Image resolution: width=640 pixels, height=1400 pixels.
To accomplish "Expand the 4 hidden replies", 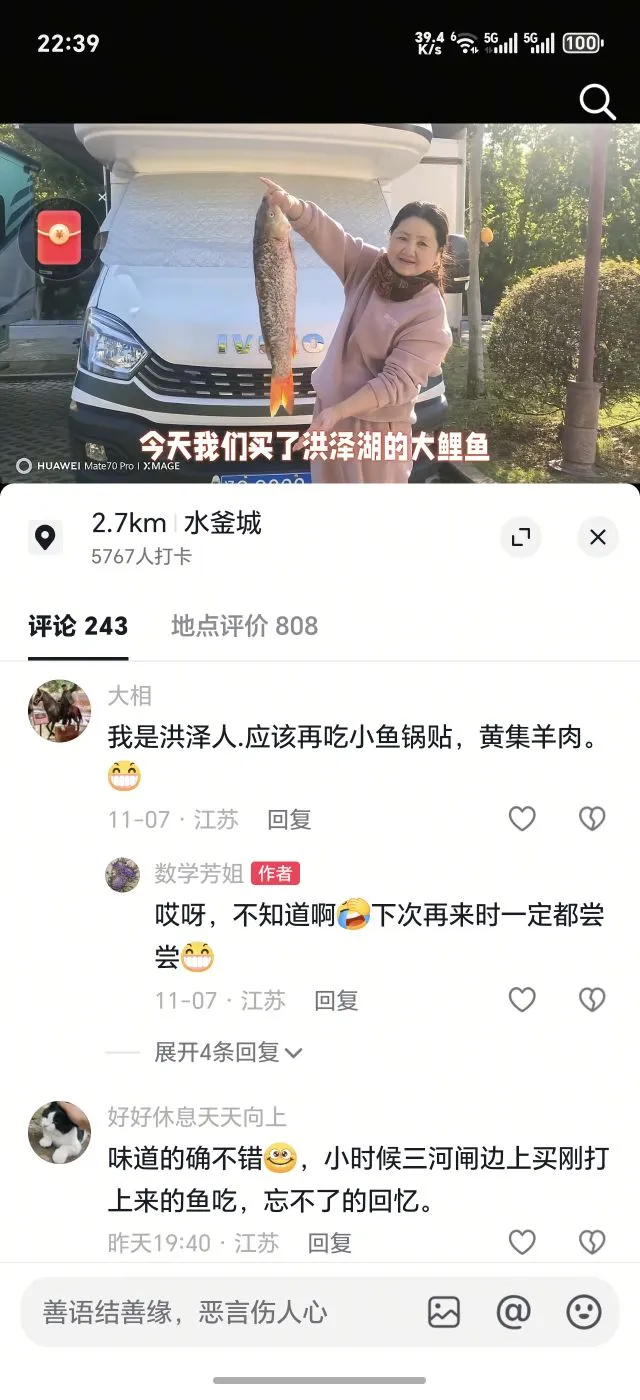I will tap(228, 1052).
